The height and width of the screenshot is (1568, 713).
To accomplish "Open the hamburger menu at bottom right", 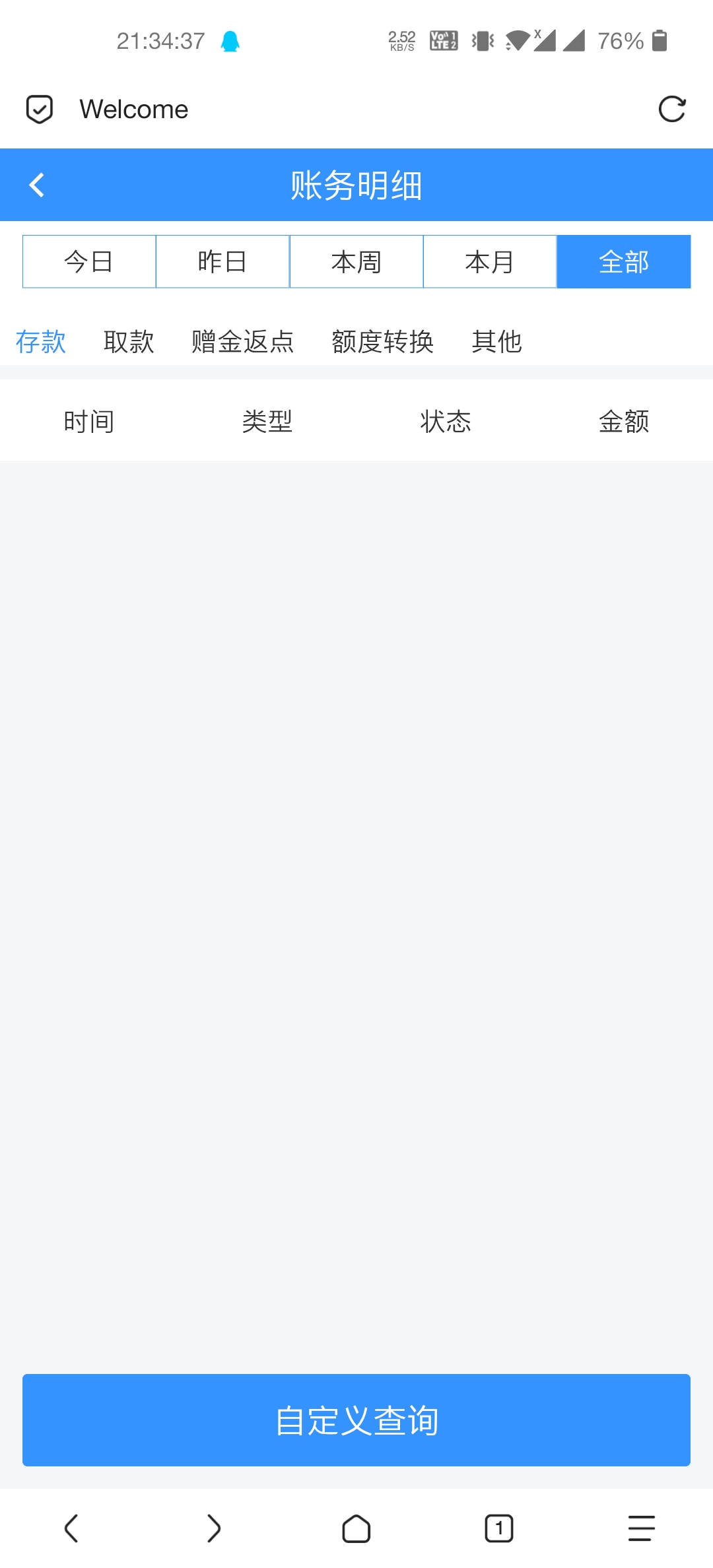I will [x=639, y=1528].
